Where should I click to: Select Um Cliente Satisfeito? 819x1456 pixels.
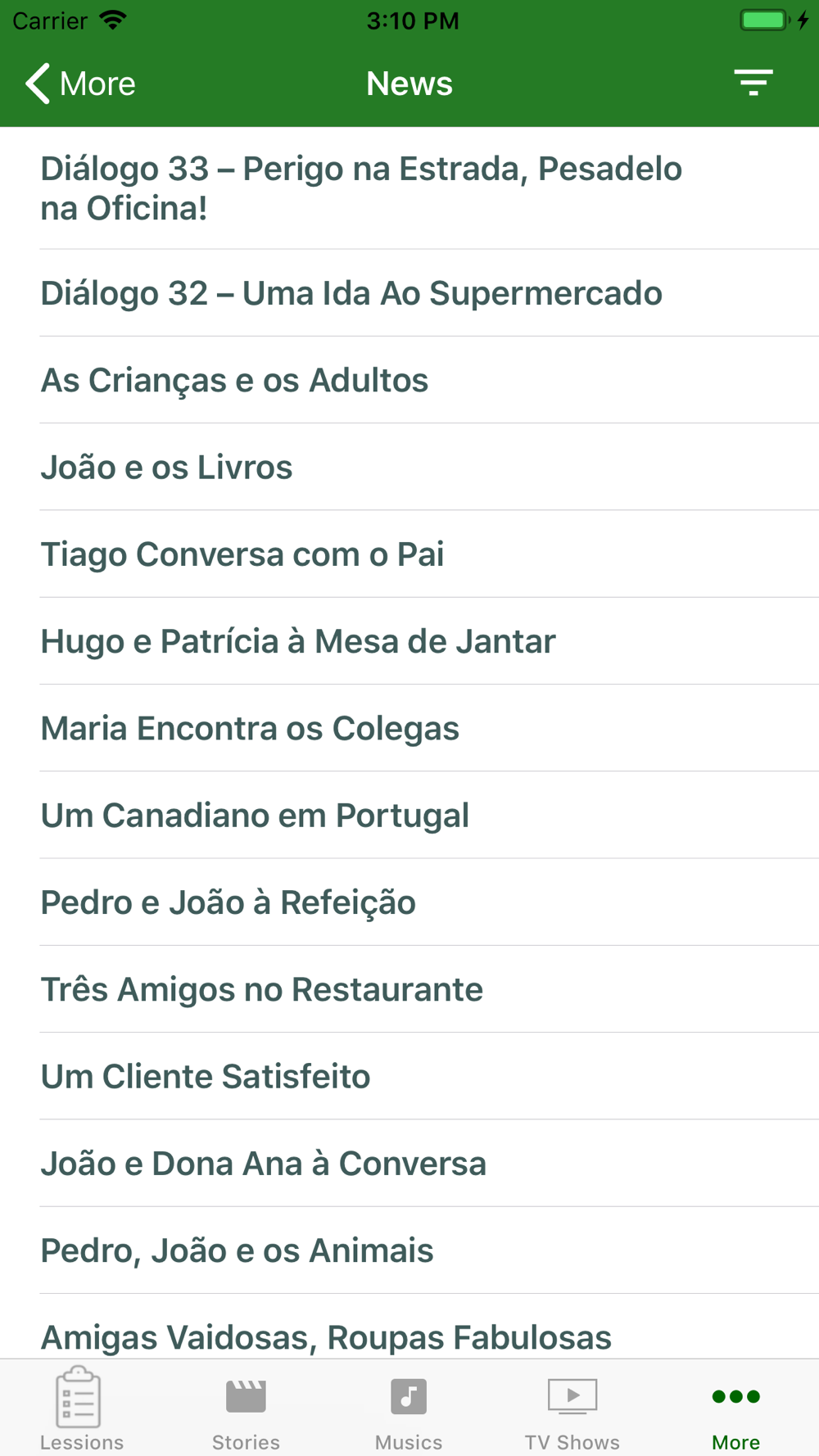206,1076
